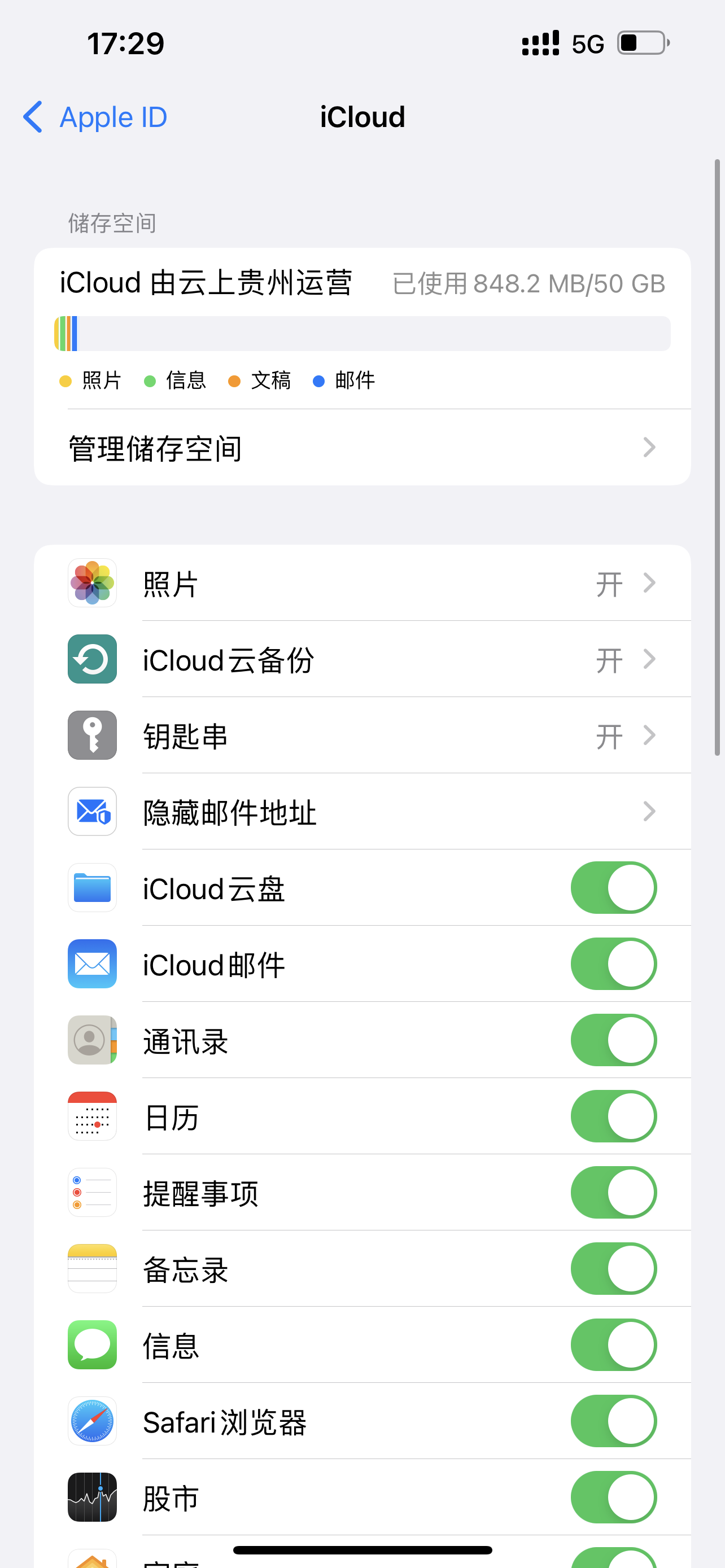Screen dimensions: 725x1568
Task: Toggle 备忘录 (Notes) sync
Action: 613,1269
